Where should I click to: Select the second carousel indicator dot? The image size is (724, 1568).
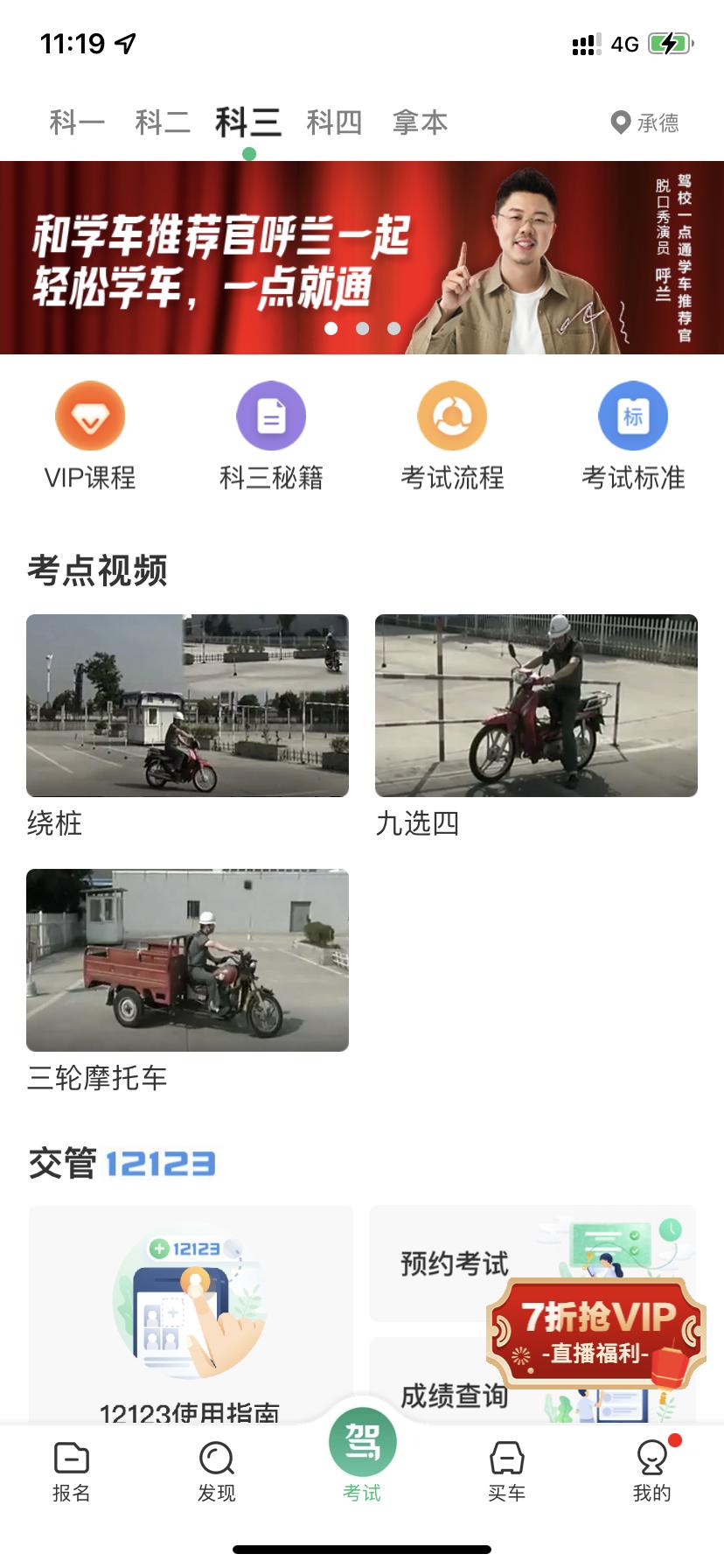pyautogui.click(x=362, y=330)
